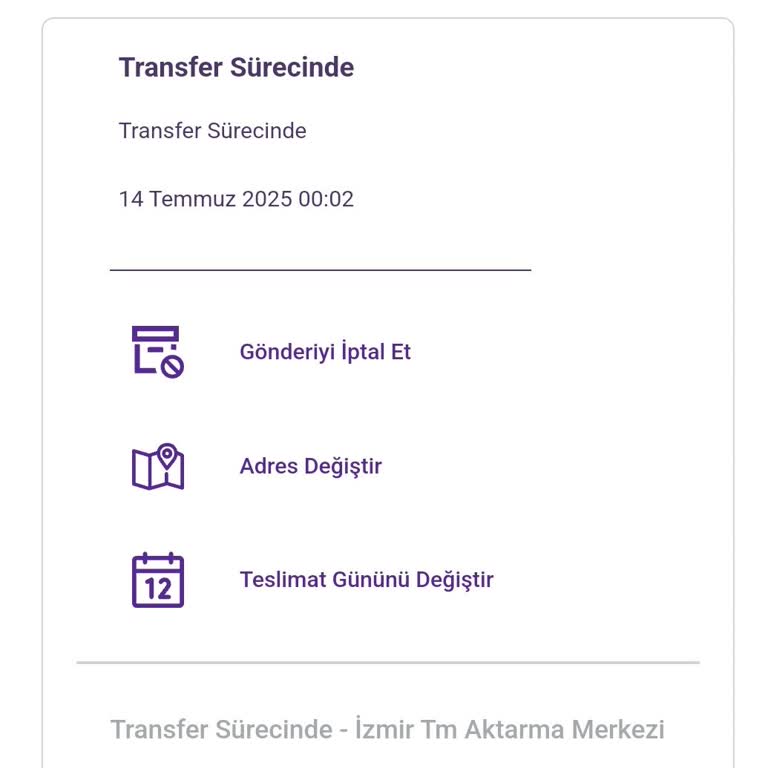The height and width of the screenshot is (768, 768).
Task: Choose Teslimat Gününü Değiştir
Action: [366, 580]
